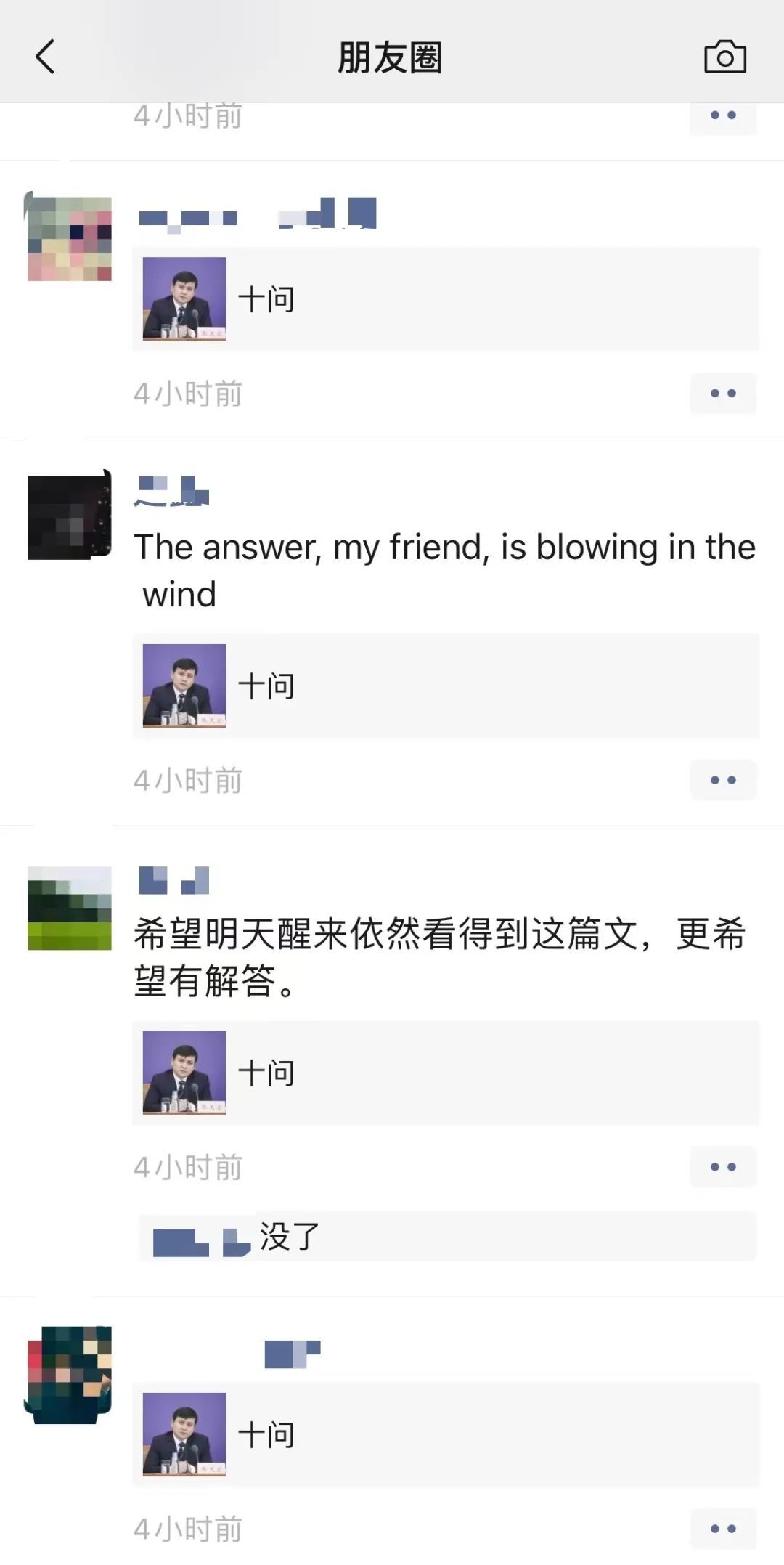Viewport: 784px width, 1565px height.
Task: Open the 十问 article under "The answer, my friend"
Action: pyautogui.click(x=445, y=686)
